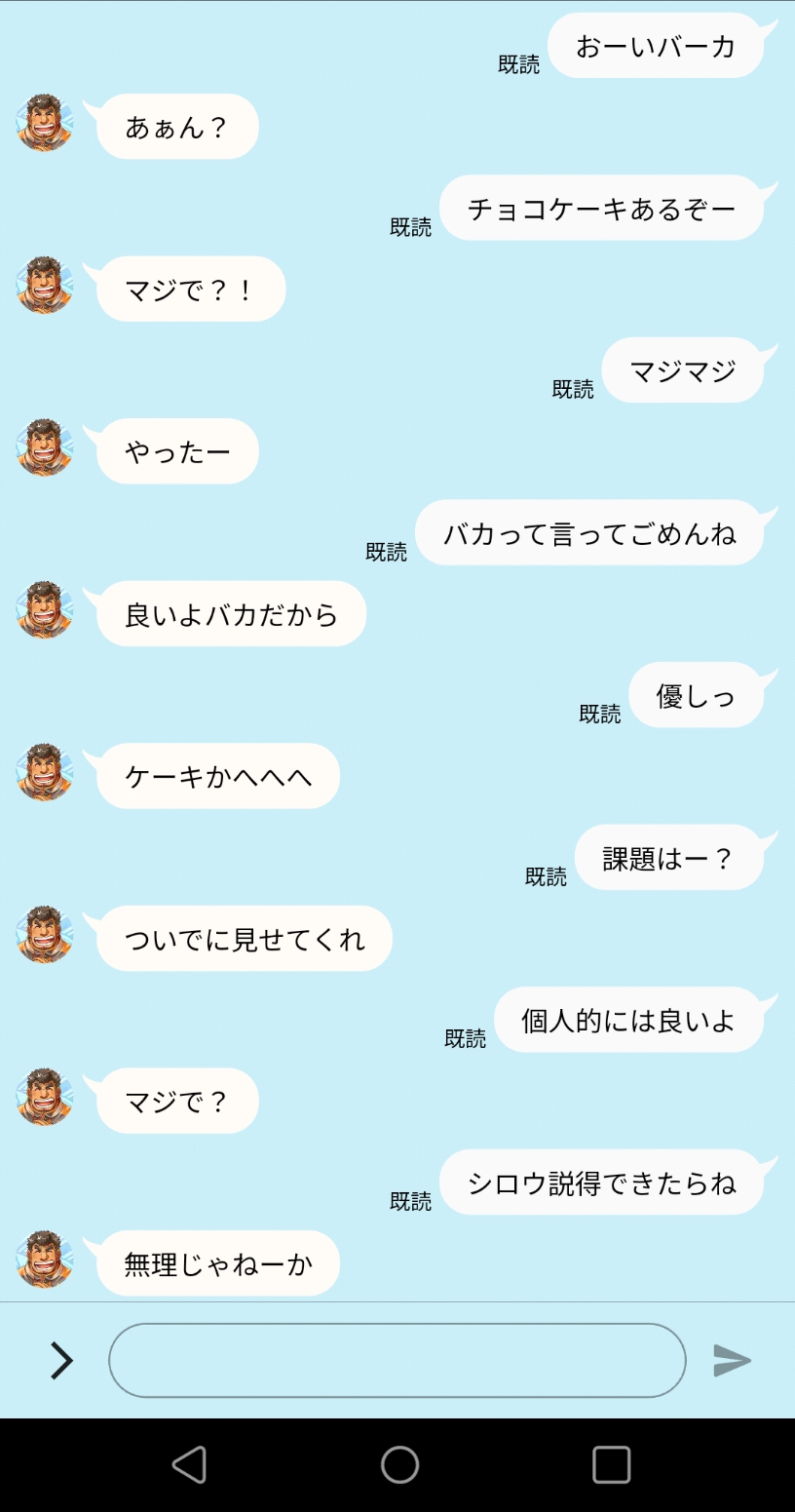
Task: Tap the message input field
Action: [x=397, y=1360]
